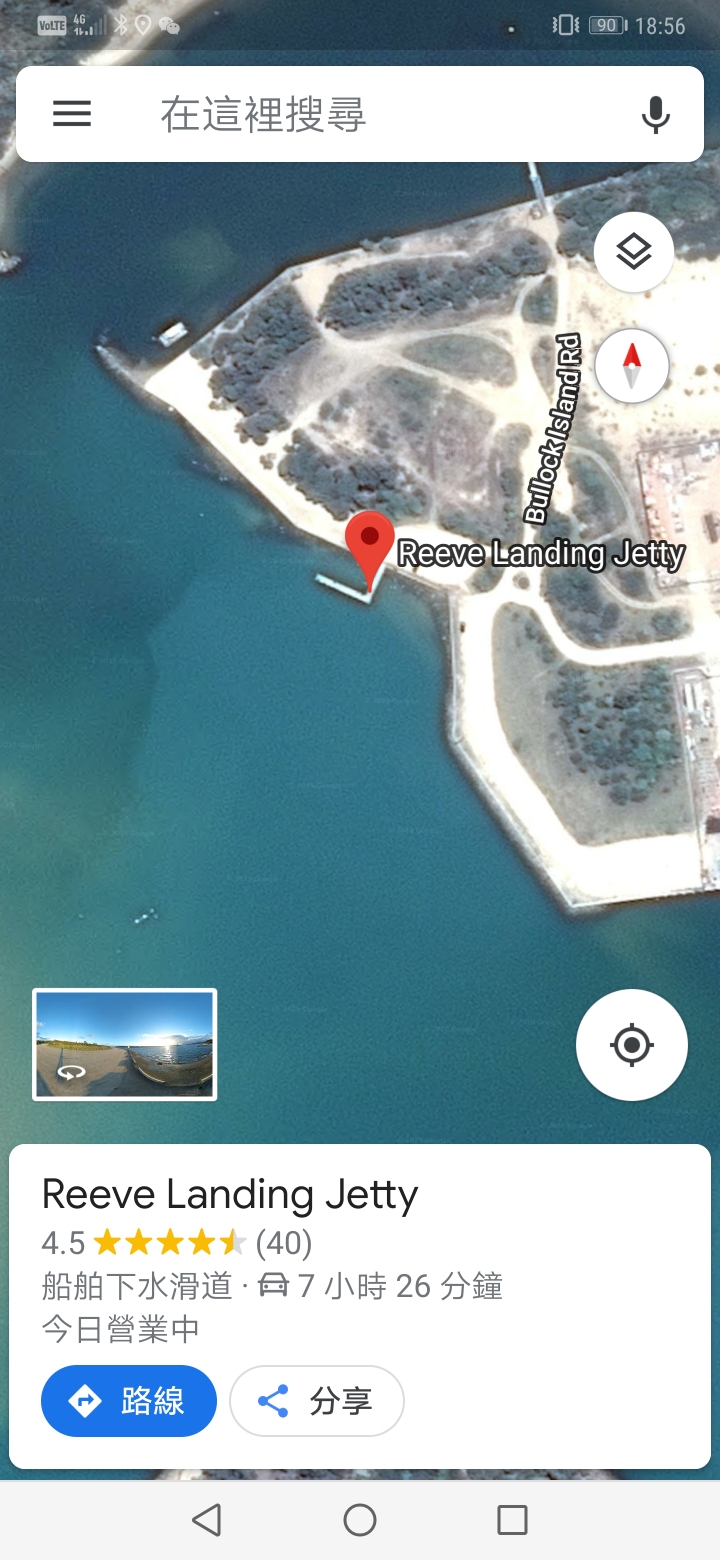
Task: Open recent apps from navigation bar
Action: click(512, 1520)
